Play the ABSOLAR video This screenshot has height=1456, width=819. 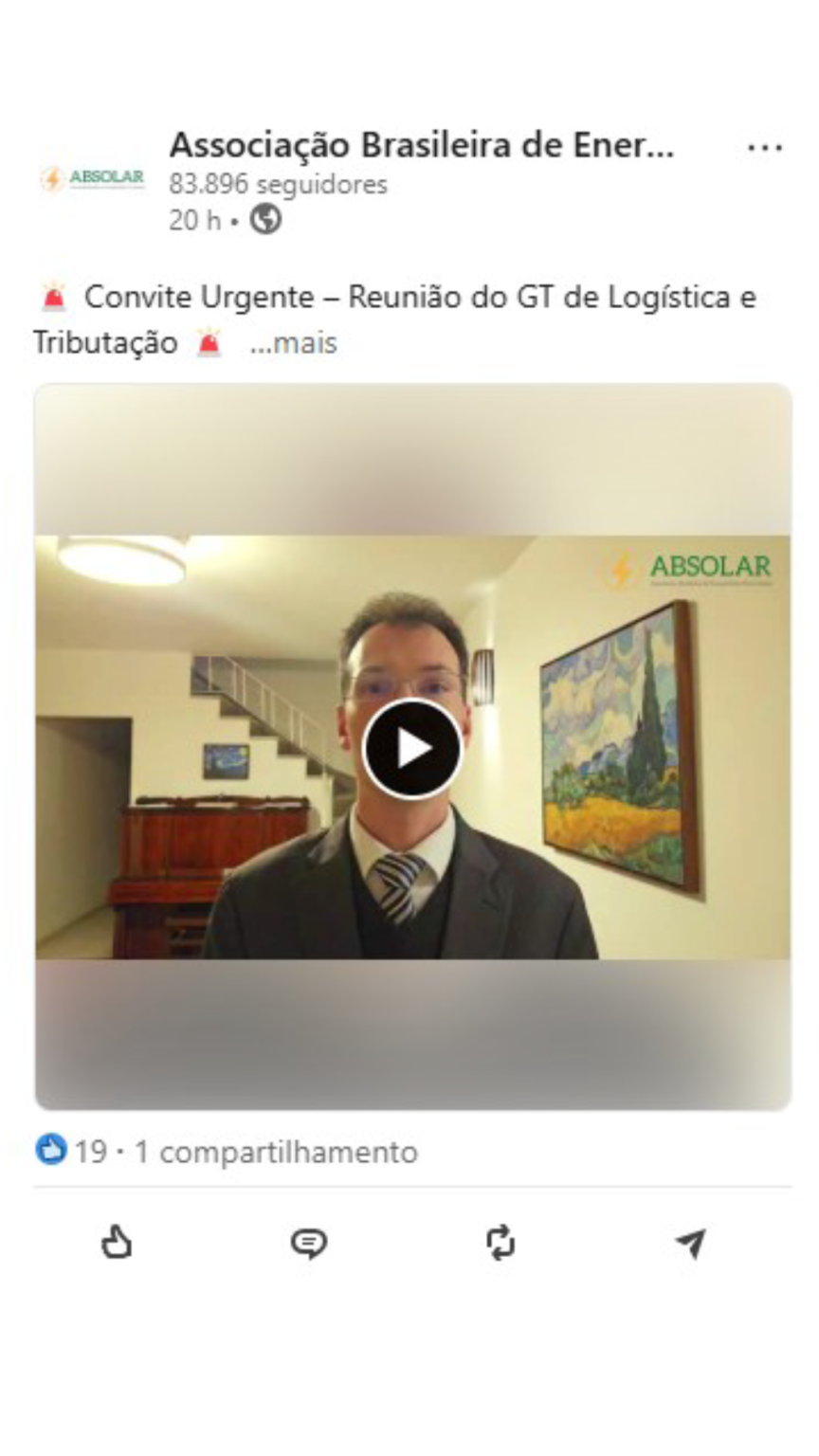[x=412, y=749]
